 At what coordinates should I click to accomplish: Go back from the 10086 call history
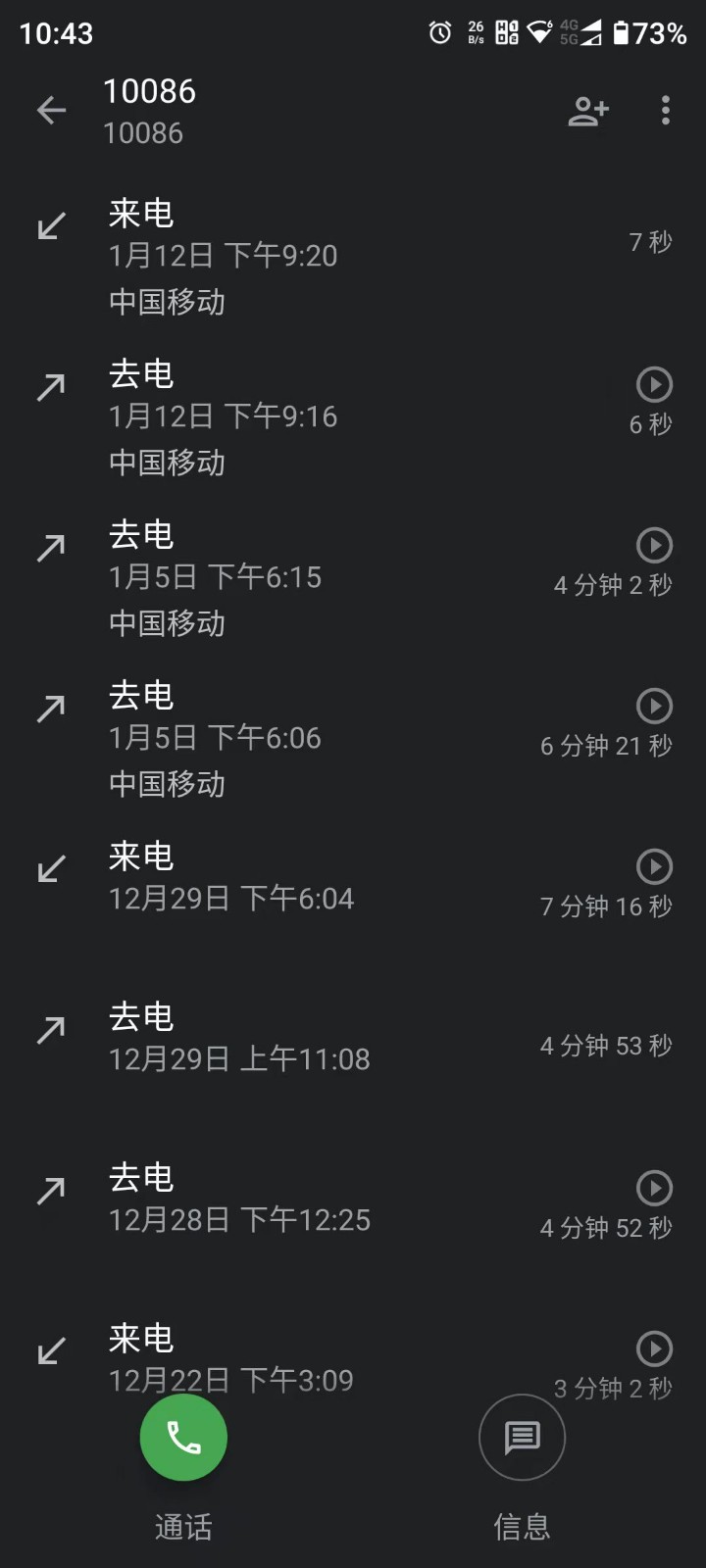pos(51,110)
